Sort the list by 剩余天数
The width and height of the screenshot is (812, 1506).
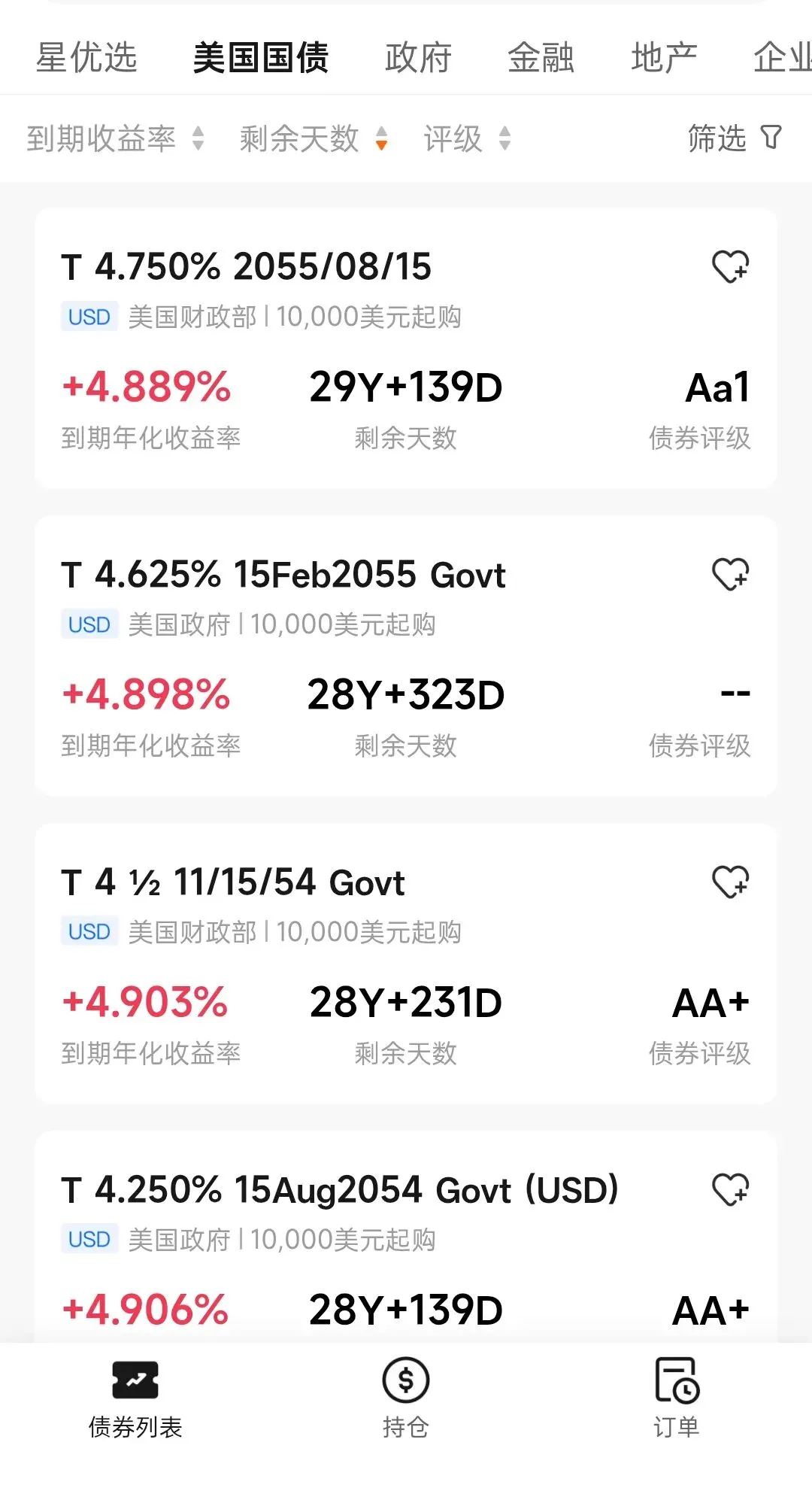pyautogui.click(x=313, y=138)
